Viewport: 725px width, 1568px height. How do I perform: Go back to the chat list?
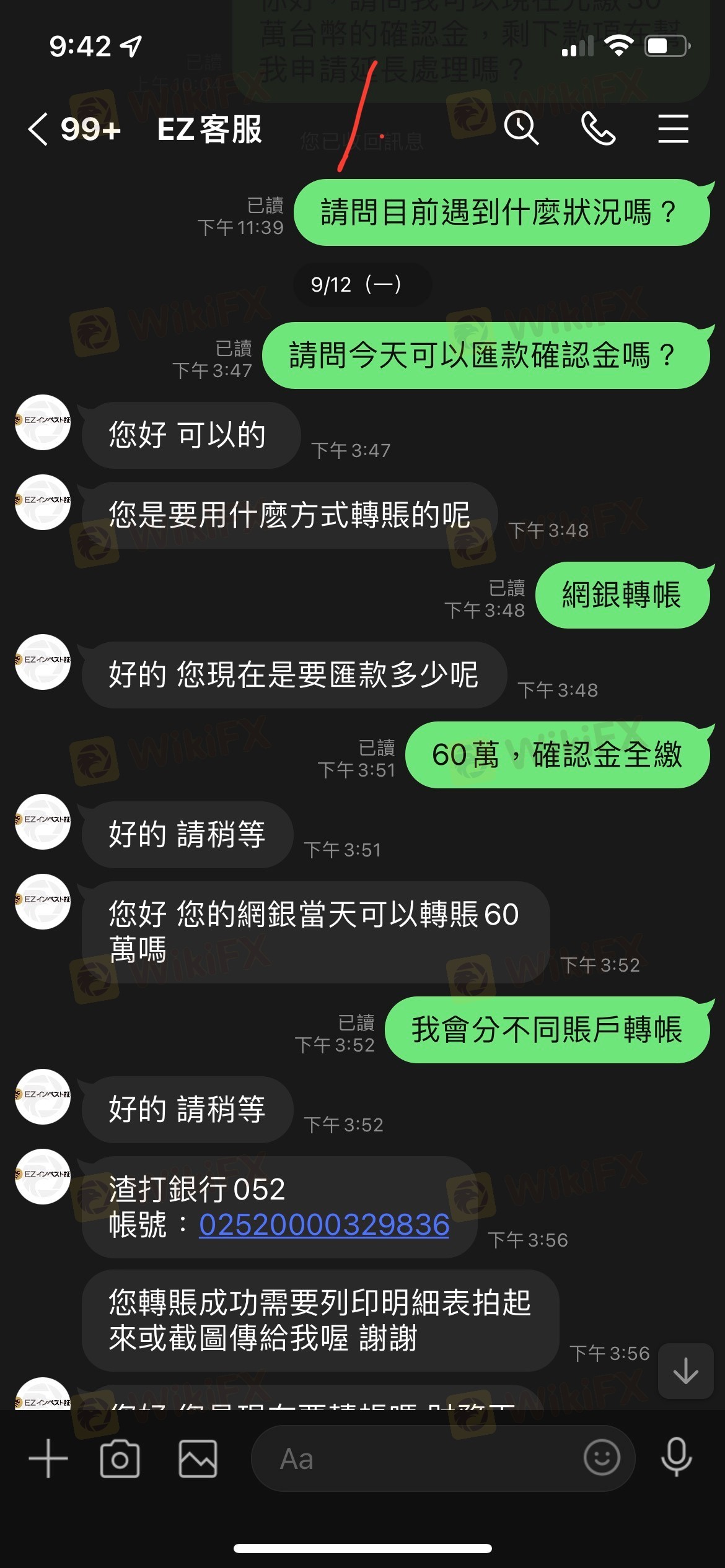[x=38, y=129]
